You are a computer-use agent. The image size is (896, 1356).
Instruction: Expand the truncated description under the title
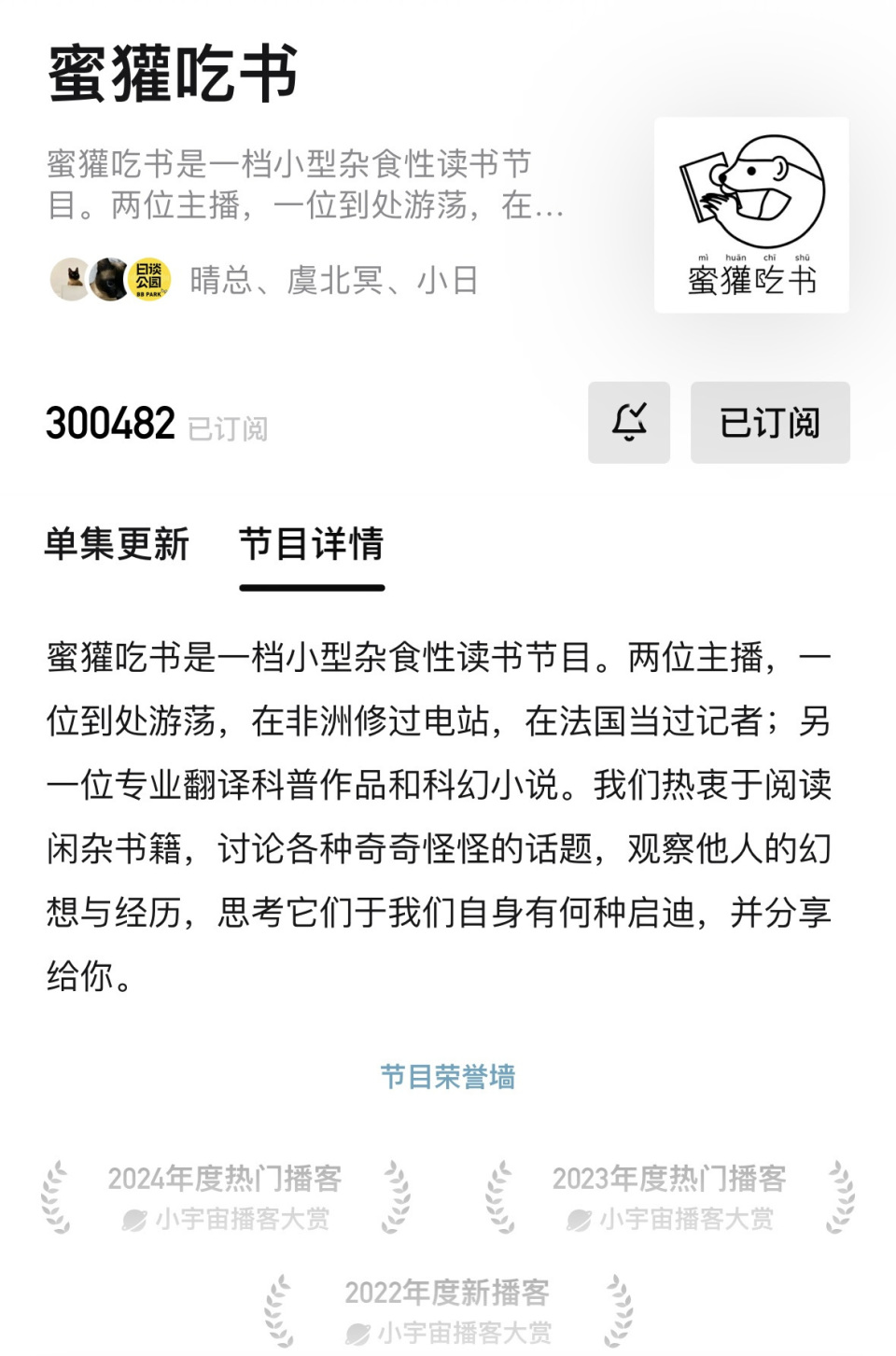coord(306,184)
